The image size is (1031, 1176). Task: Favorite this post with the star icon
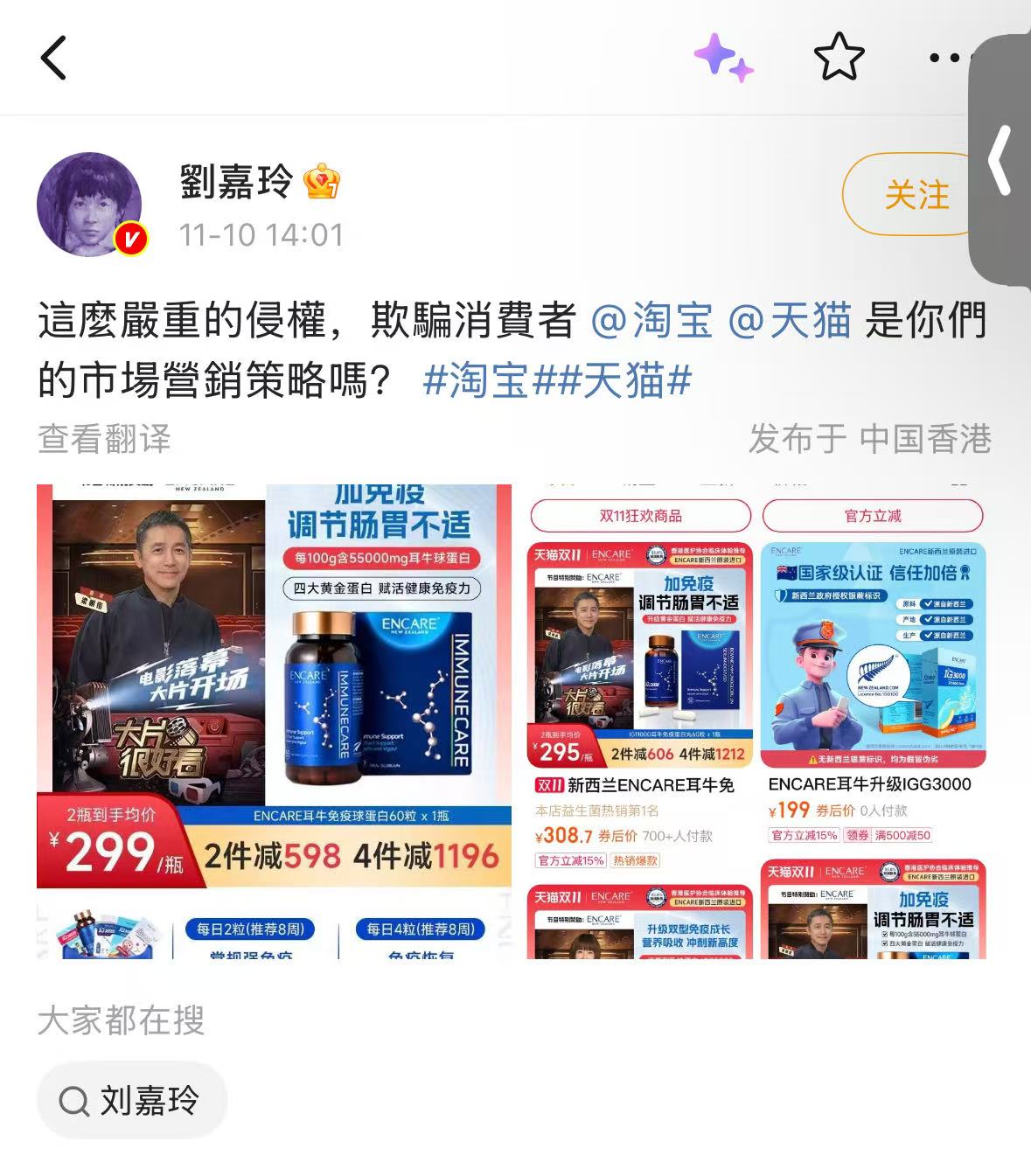(x=839, y=58)
